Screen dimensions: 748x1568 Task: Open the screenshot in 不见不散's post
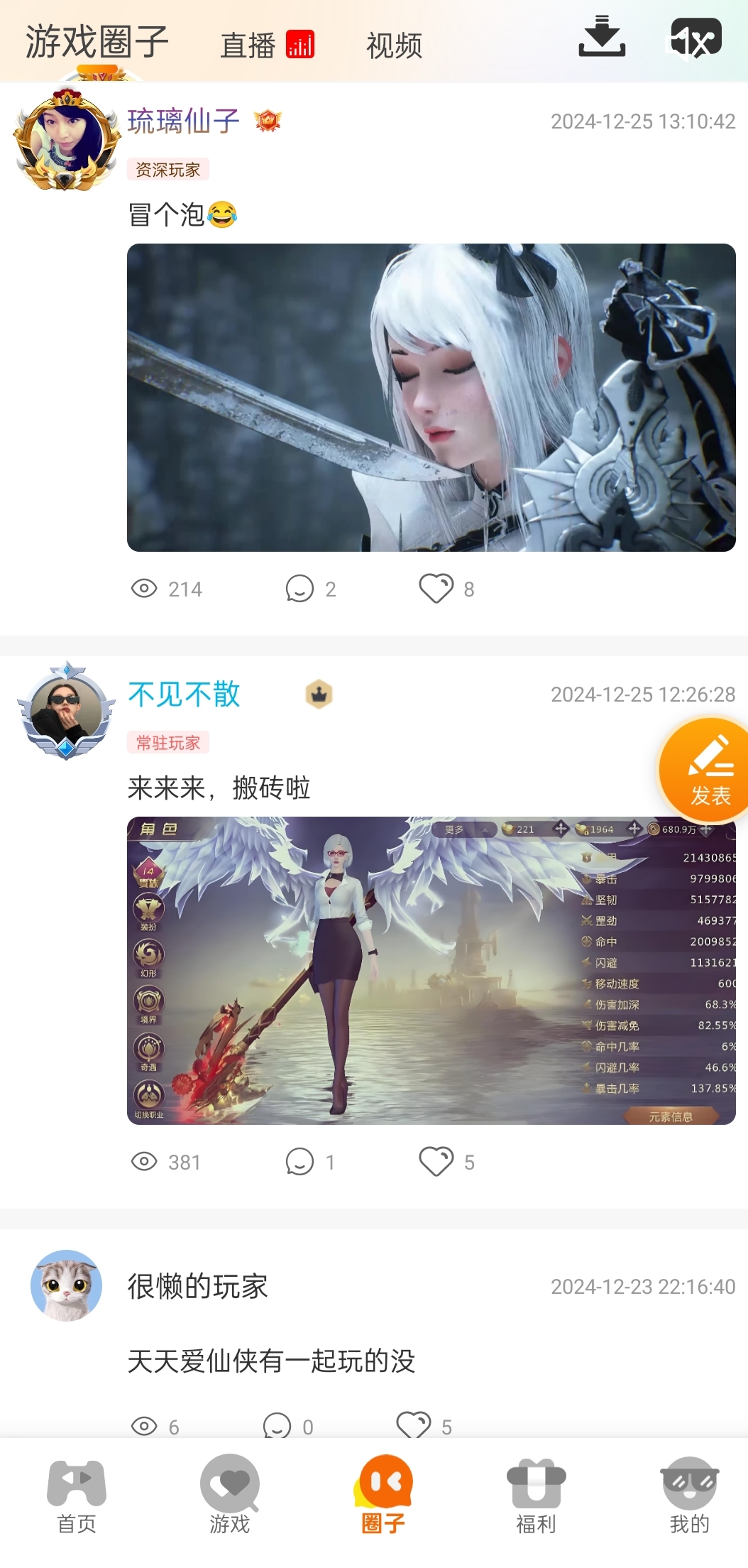click(x=431, y=970)
